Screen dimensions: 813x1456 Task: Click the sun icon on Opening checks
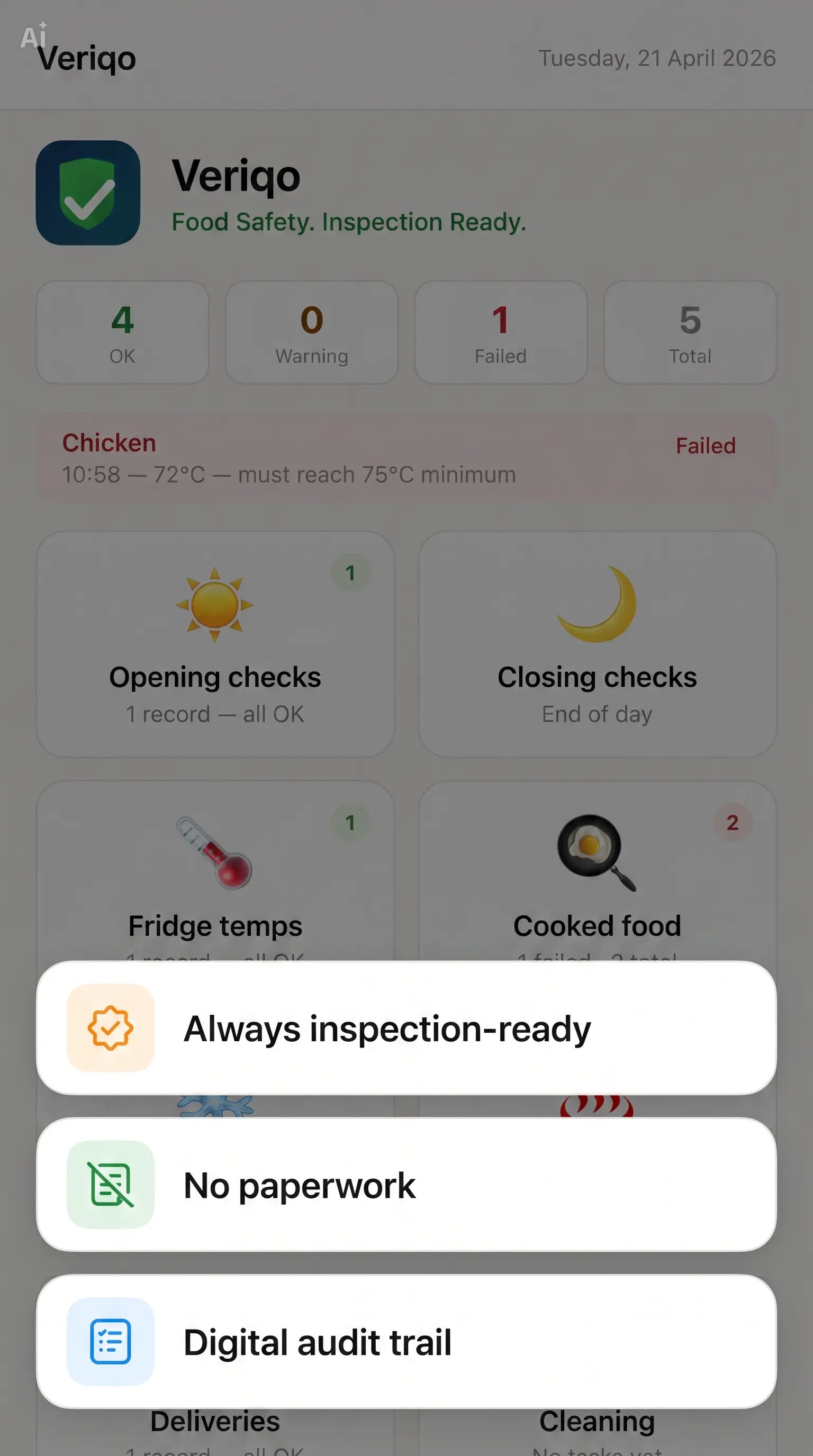[x=214, y=605]
